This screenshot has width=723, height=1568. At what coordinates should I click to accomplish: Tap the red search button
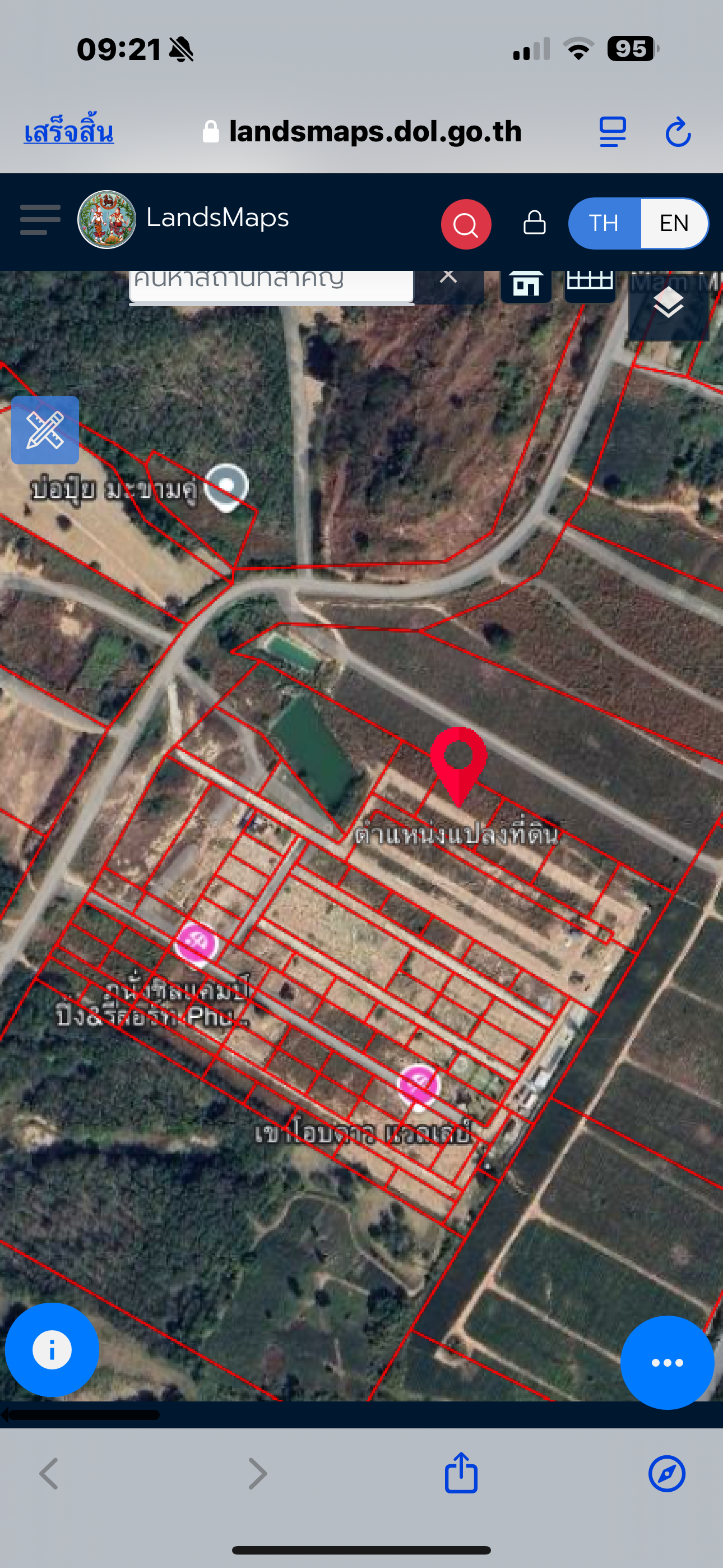(466, 225)
